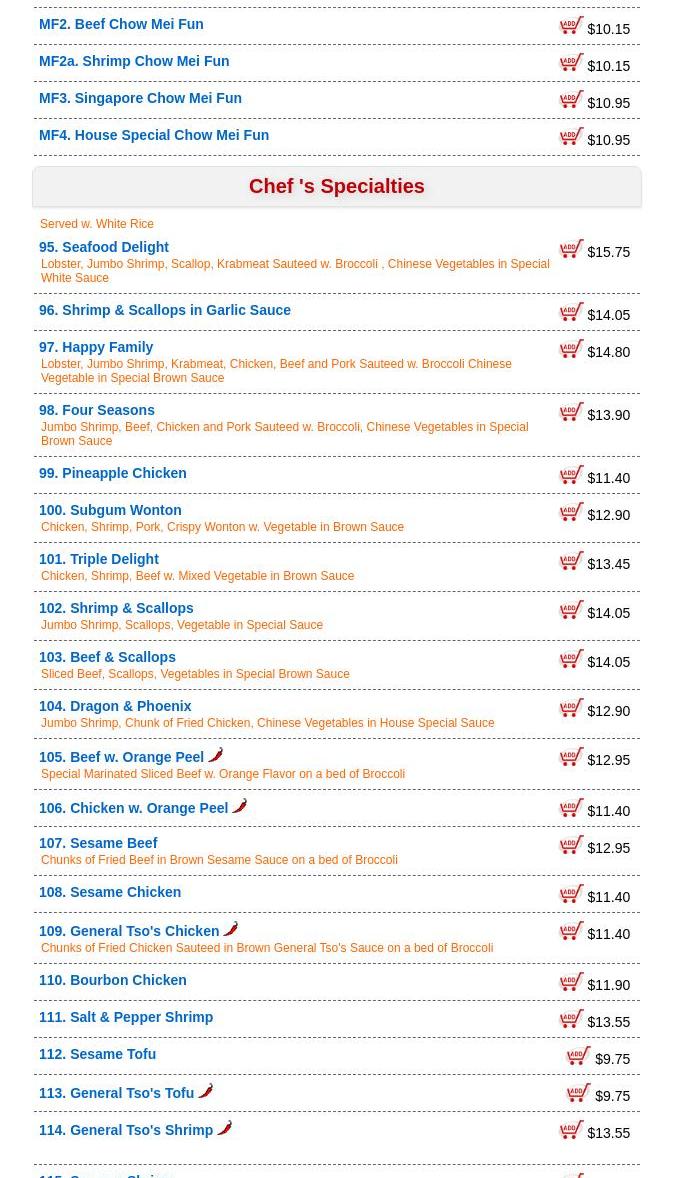This screenshot has width=675, height=1178.
Task: Add 107. Sesame Beef to cart
Action: tap(572, 844)
